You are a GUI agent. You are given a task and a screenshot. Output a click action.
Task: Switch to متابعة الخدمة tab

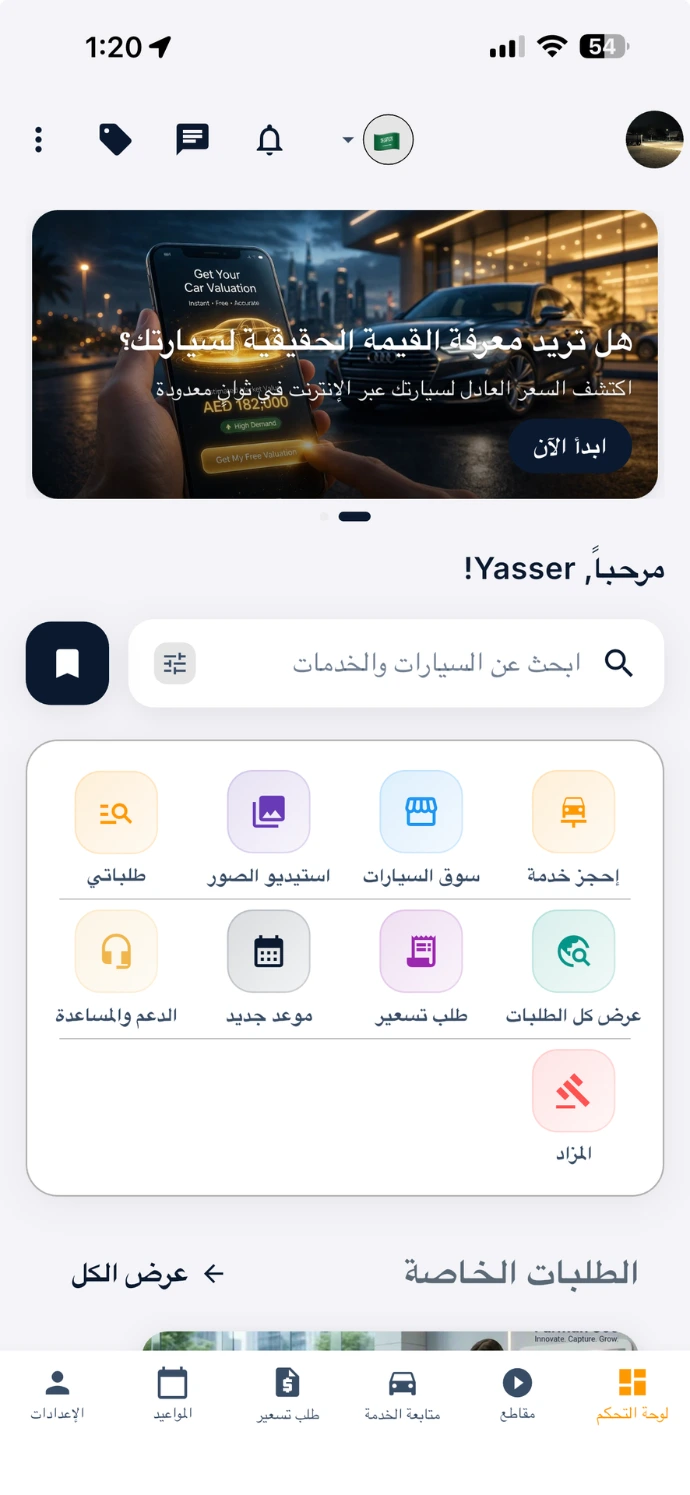click(402, 1395)
